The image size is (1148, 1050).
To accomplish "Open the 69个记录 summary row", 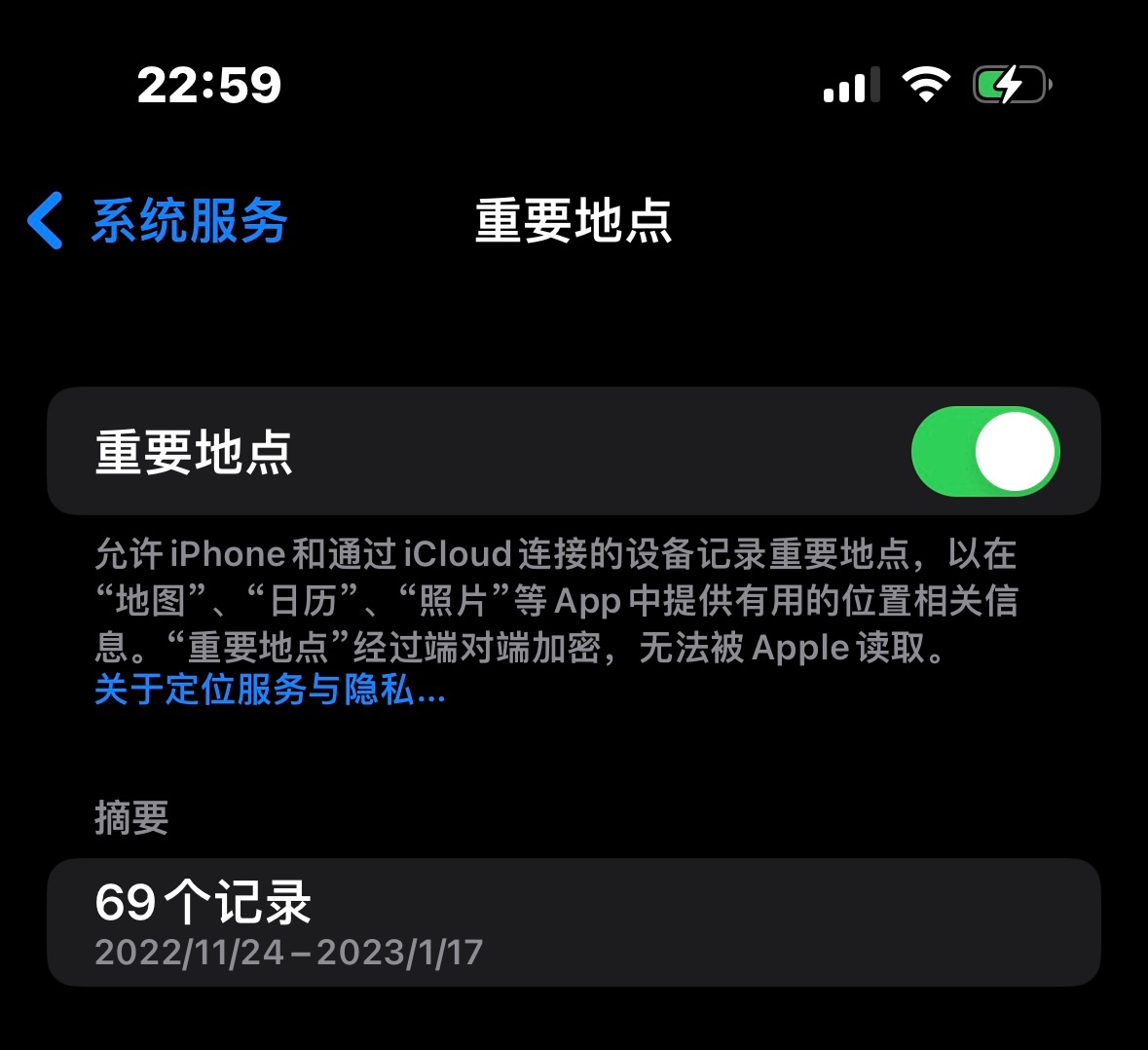I will 574,922.
